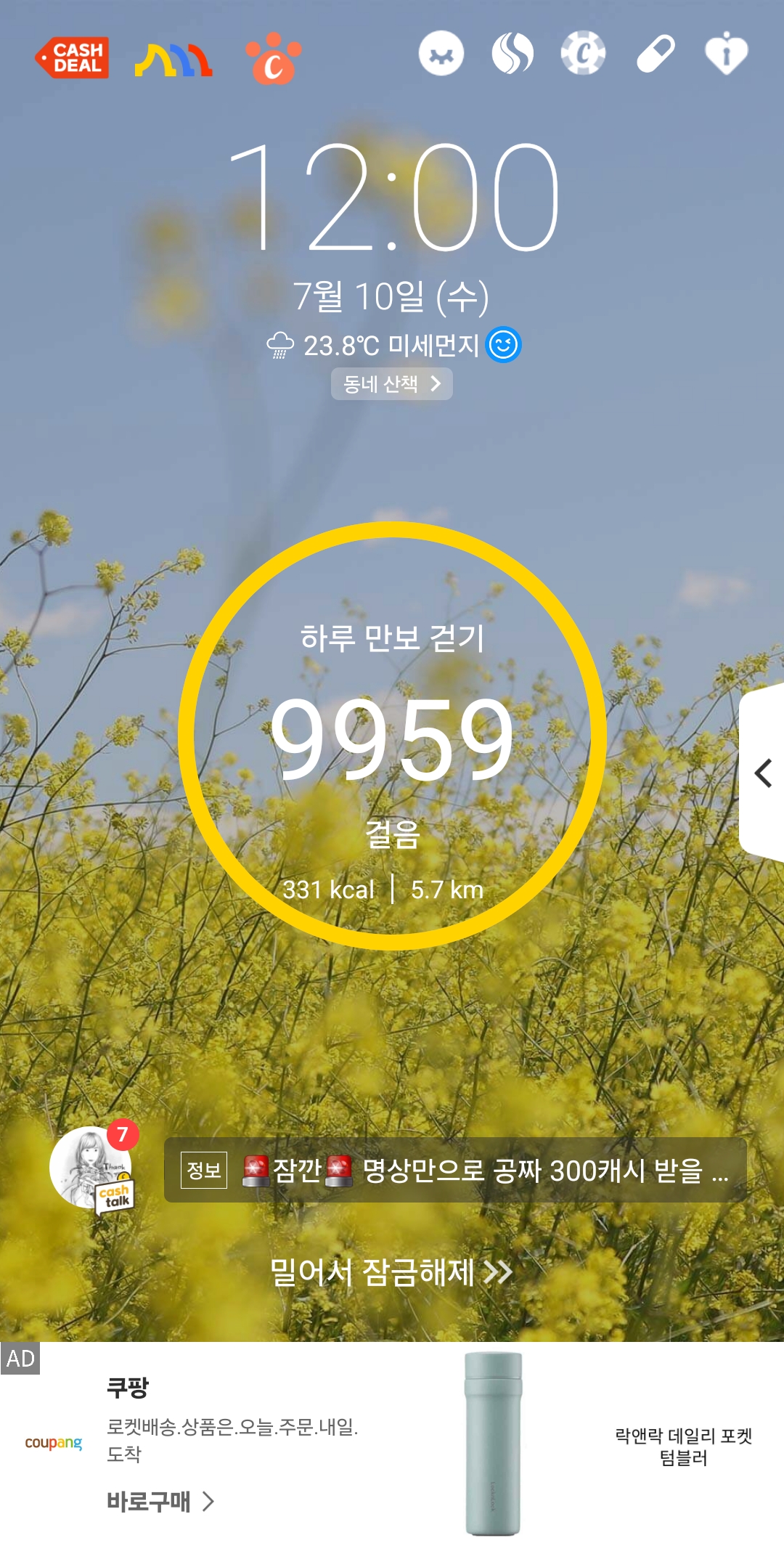
Task: Open the Cash Deal icon
Action: click(x=72, y=57)
